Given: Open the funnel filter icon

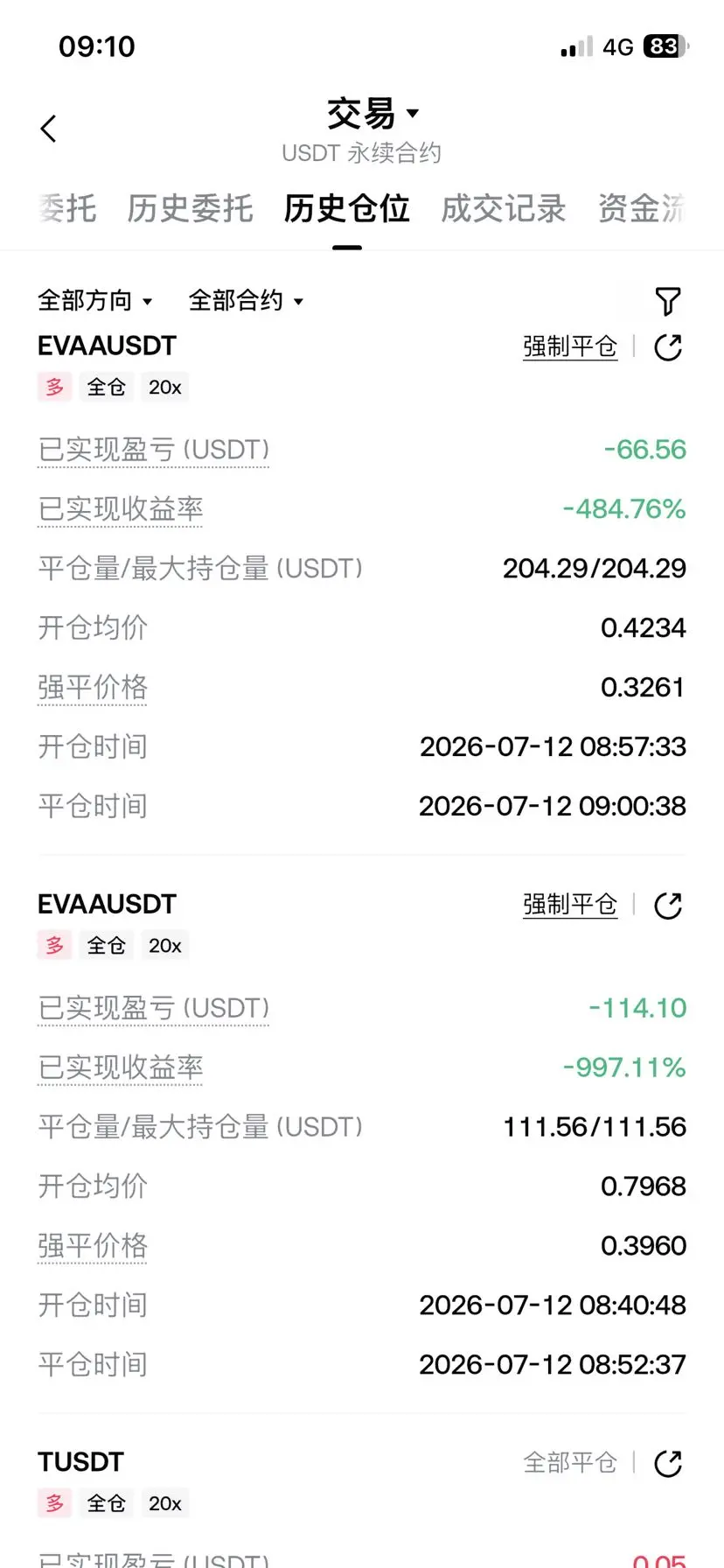Looking at the screenshot, I should [x=668, y=301].
